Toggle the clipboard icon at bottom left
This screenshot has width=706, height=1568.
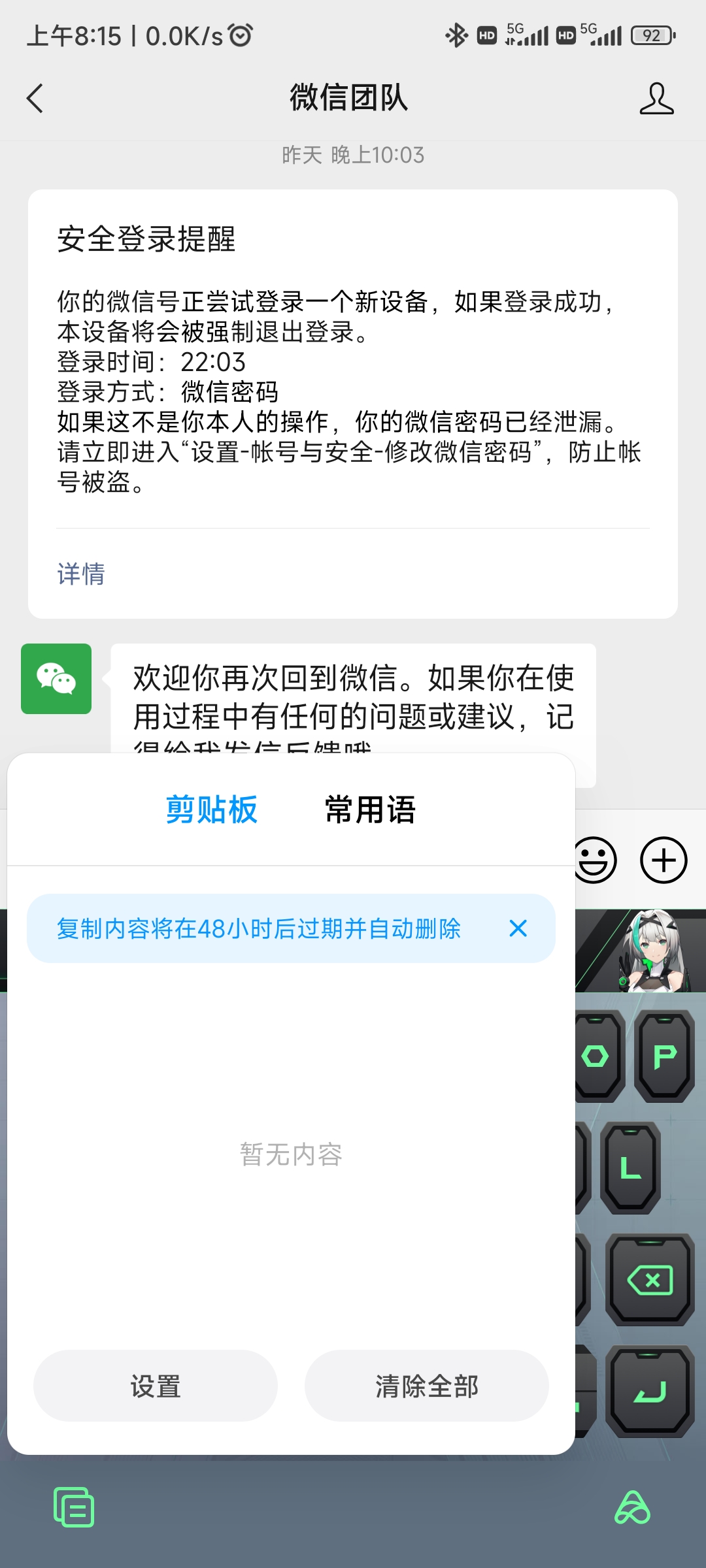[73, 1507]
